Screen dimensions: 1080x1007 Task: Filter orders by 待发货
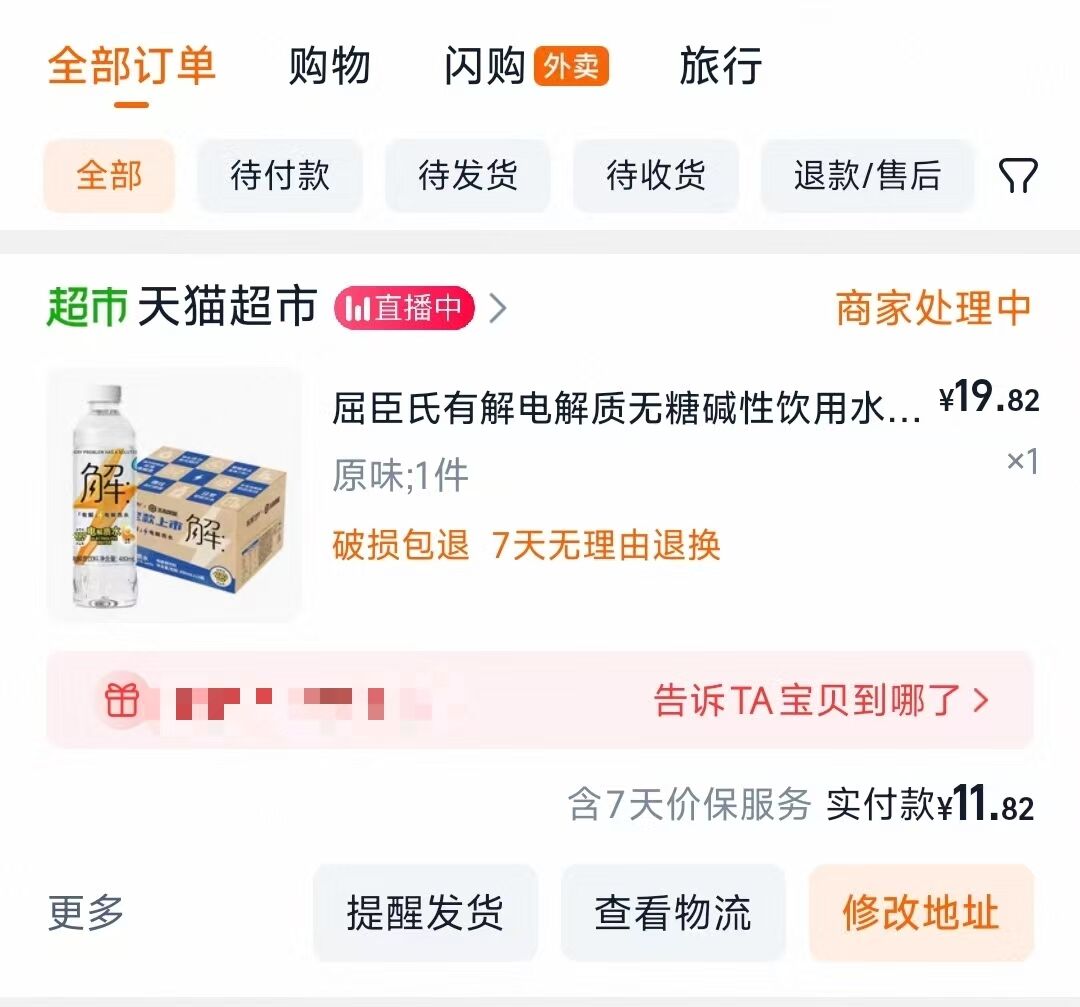click(x=467, y=176)
